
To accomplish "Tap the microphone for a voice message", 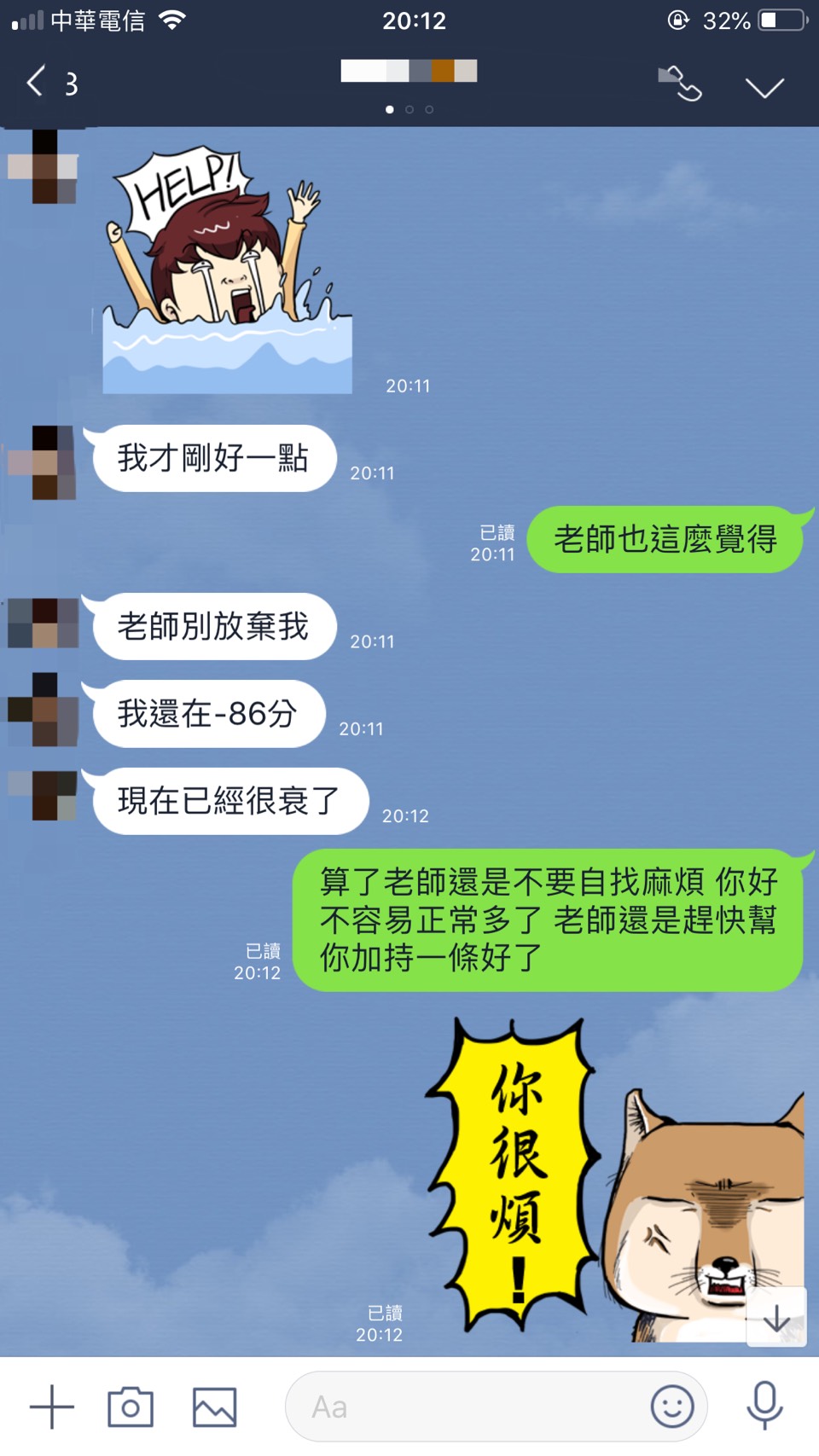I will click(764, 1405).
